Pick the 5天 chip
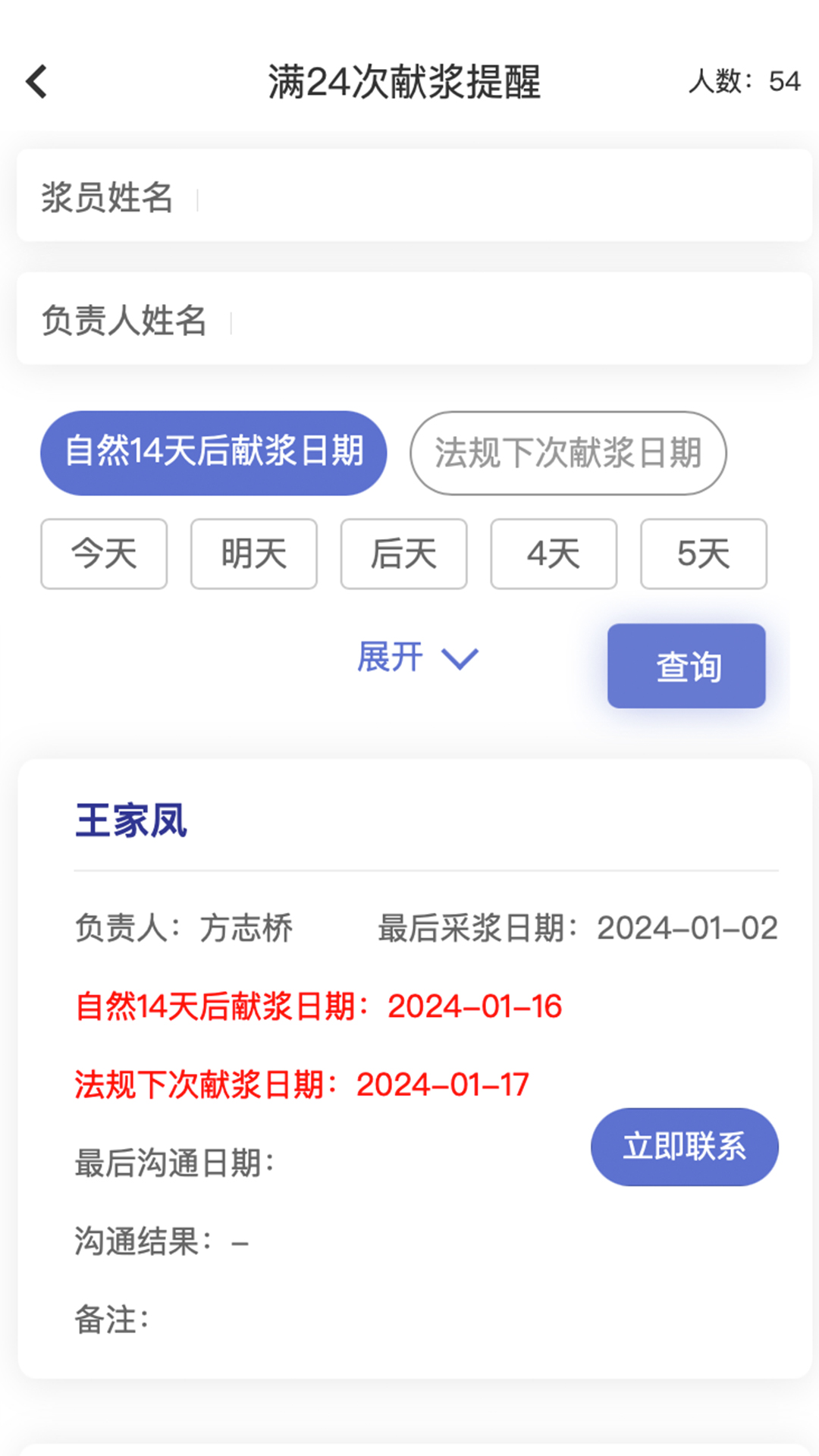Image resolution: width=819 pixels, height=1456 pixels. coord(704,554)
